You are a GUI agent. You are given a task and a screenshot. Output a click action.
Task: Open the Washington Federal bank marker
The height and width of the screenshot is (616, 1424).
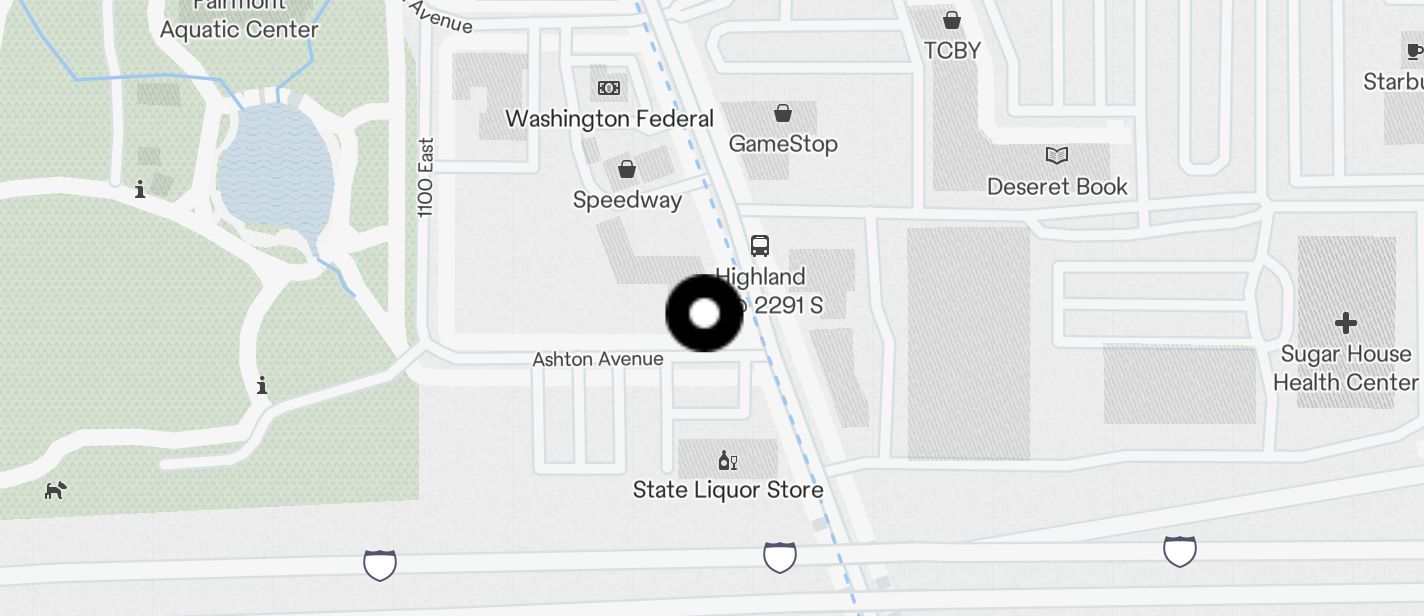pos(609,89)
